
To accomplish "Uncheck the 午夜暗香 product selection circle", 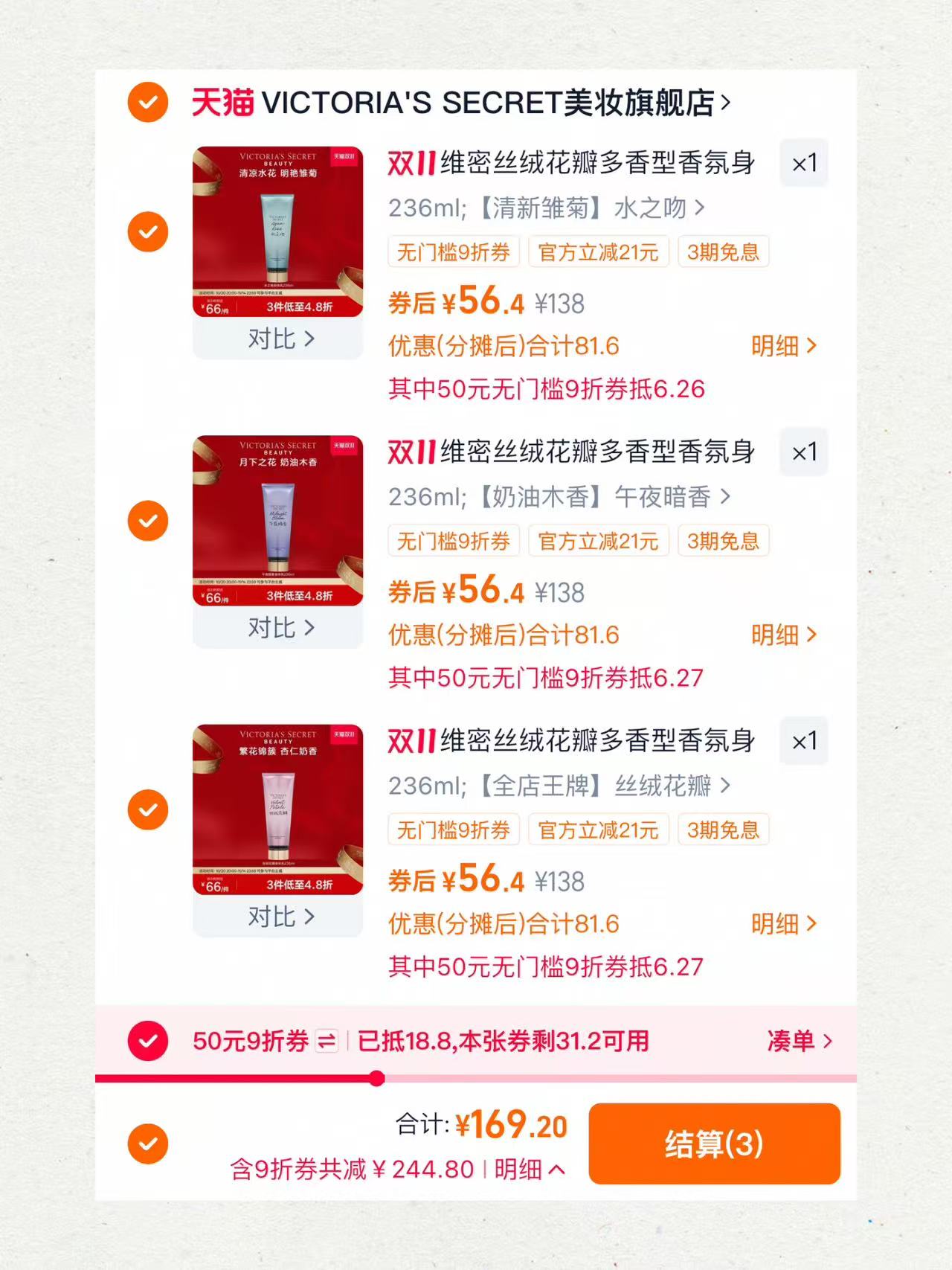I will pyautogui.click(x=147, y=519).
